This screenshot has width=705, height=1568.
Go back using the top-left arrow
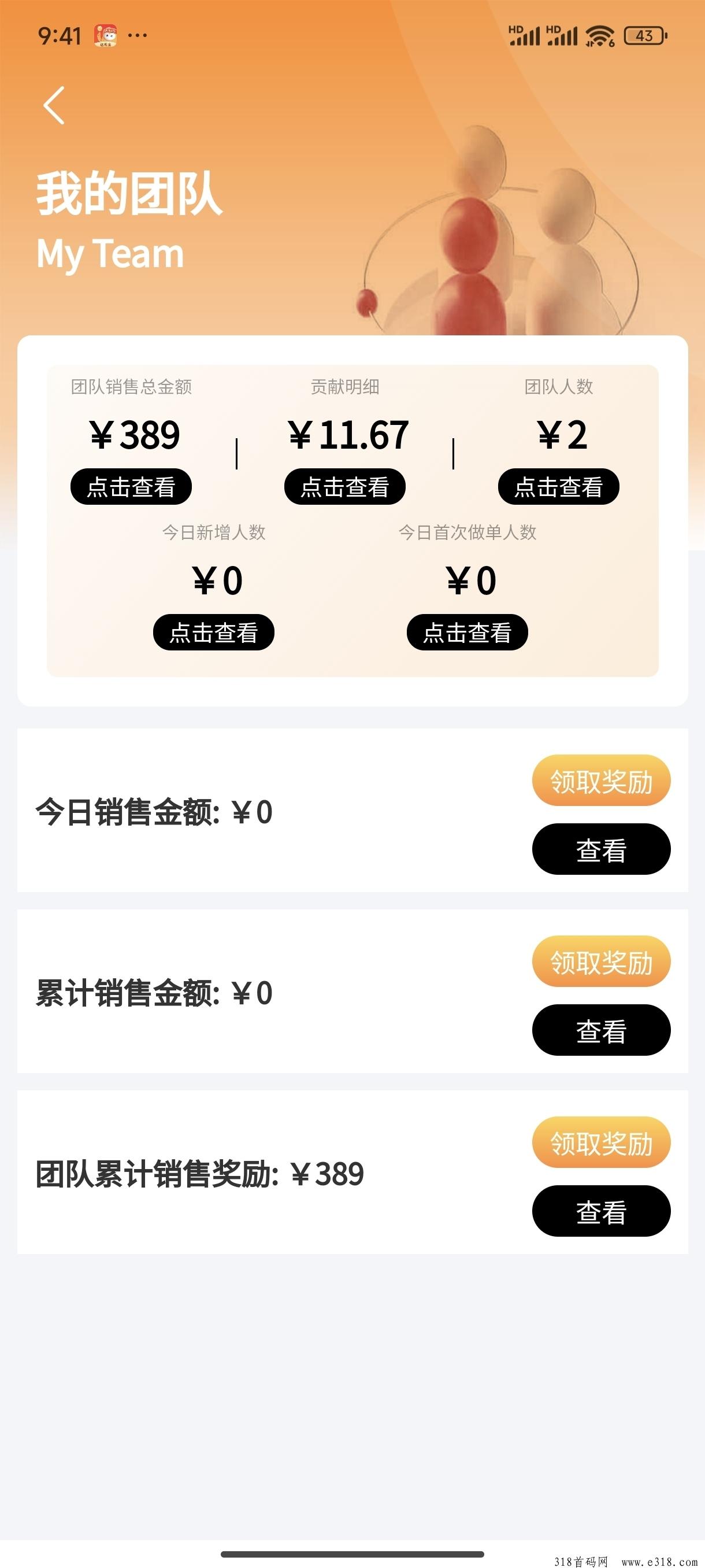coord(54,105)
